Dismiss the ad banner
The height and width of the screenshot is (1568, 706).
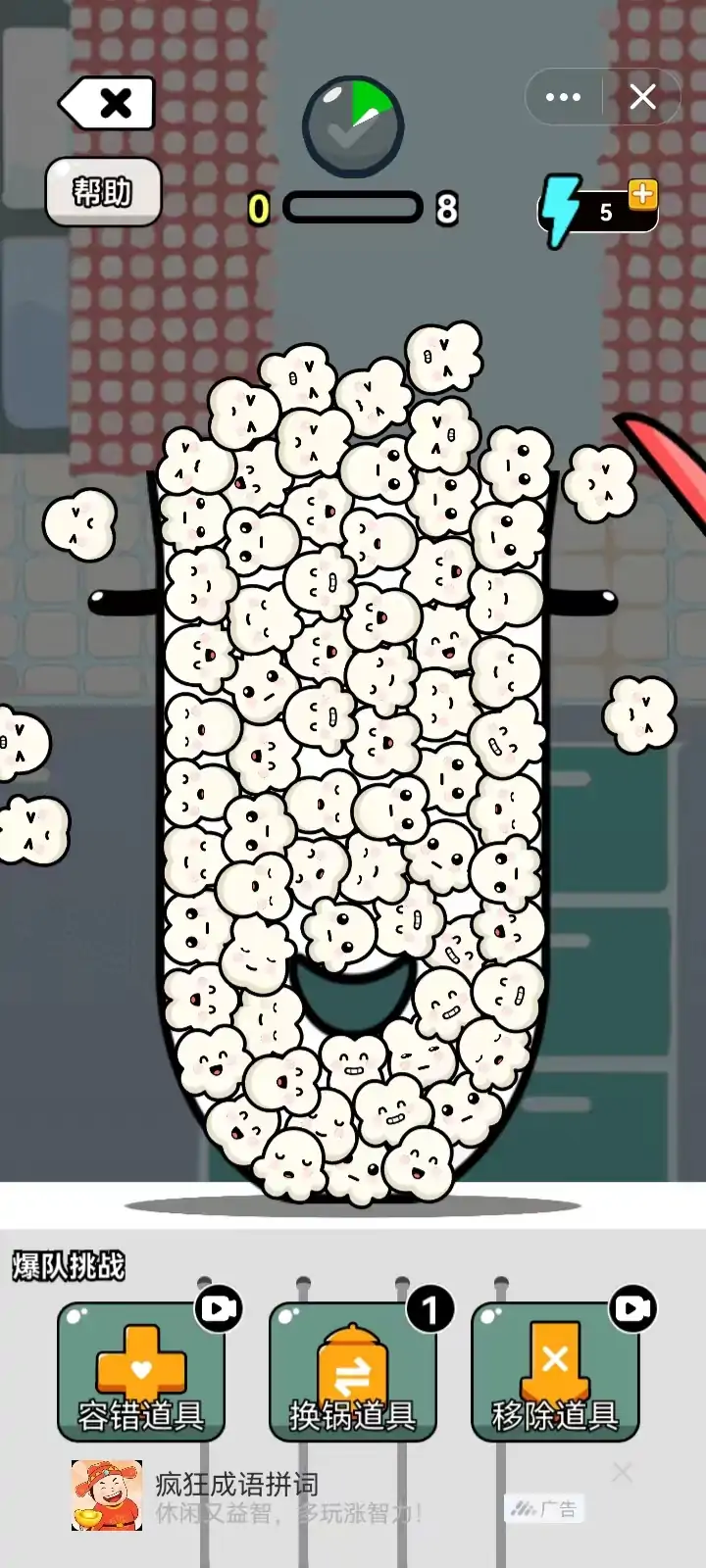click(622, 1472)
